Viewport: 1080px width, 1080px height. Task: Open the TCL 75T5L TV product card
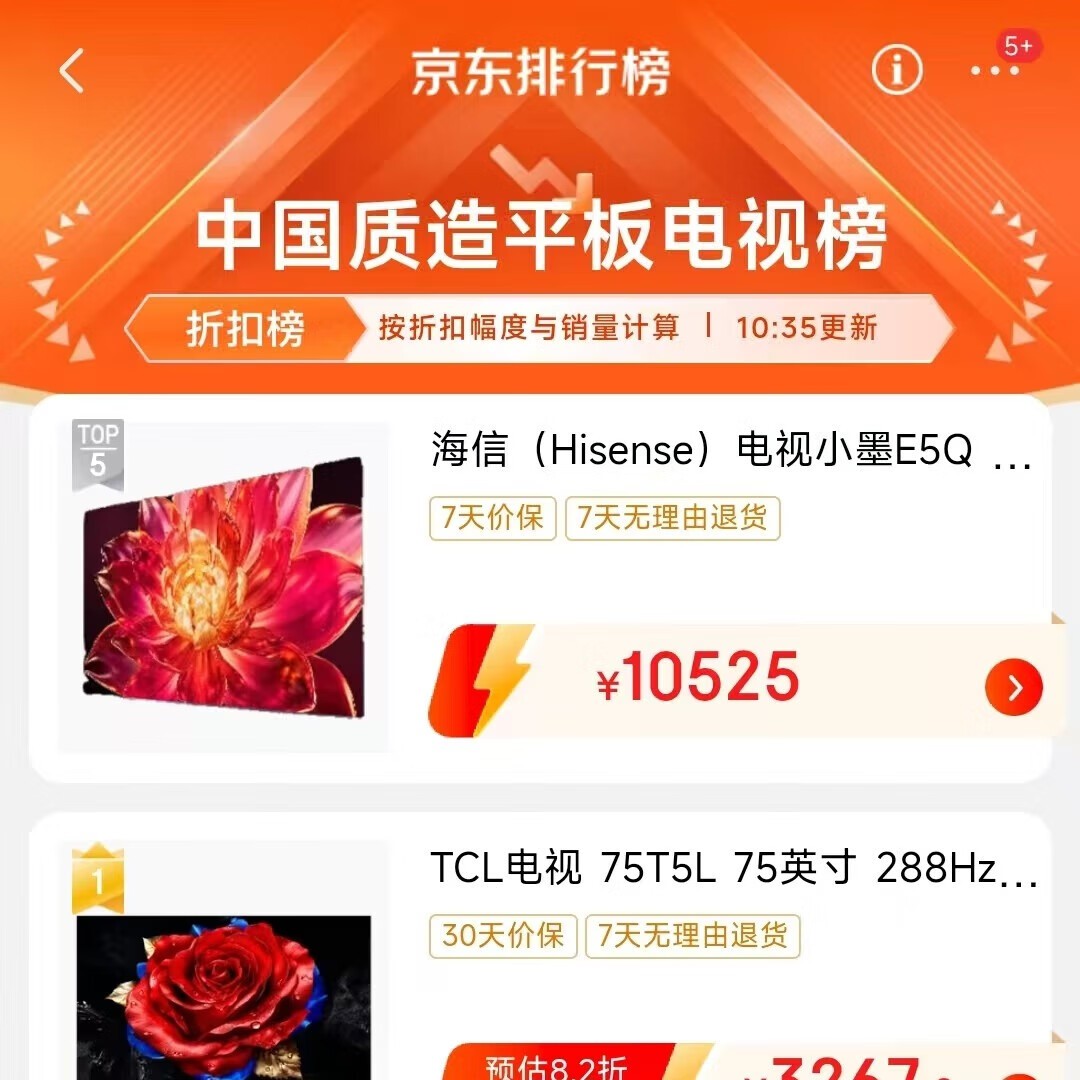click(x=733, y=869)
